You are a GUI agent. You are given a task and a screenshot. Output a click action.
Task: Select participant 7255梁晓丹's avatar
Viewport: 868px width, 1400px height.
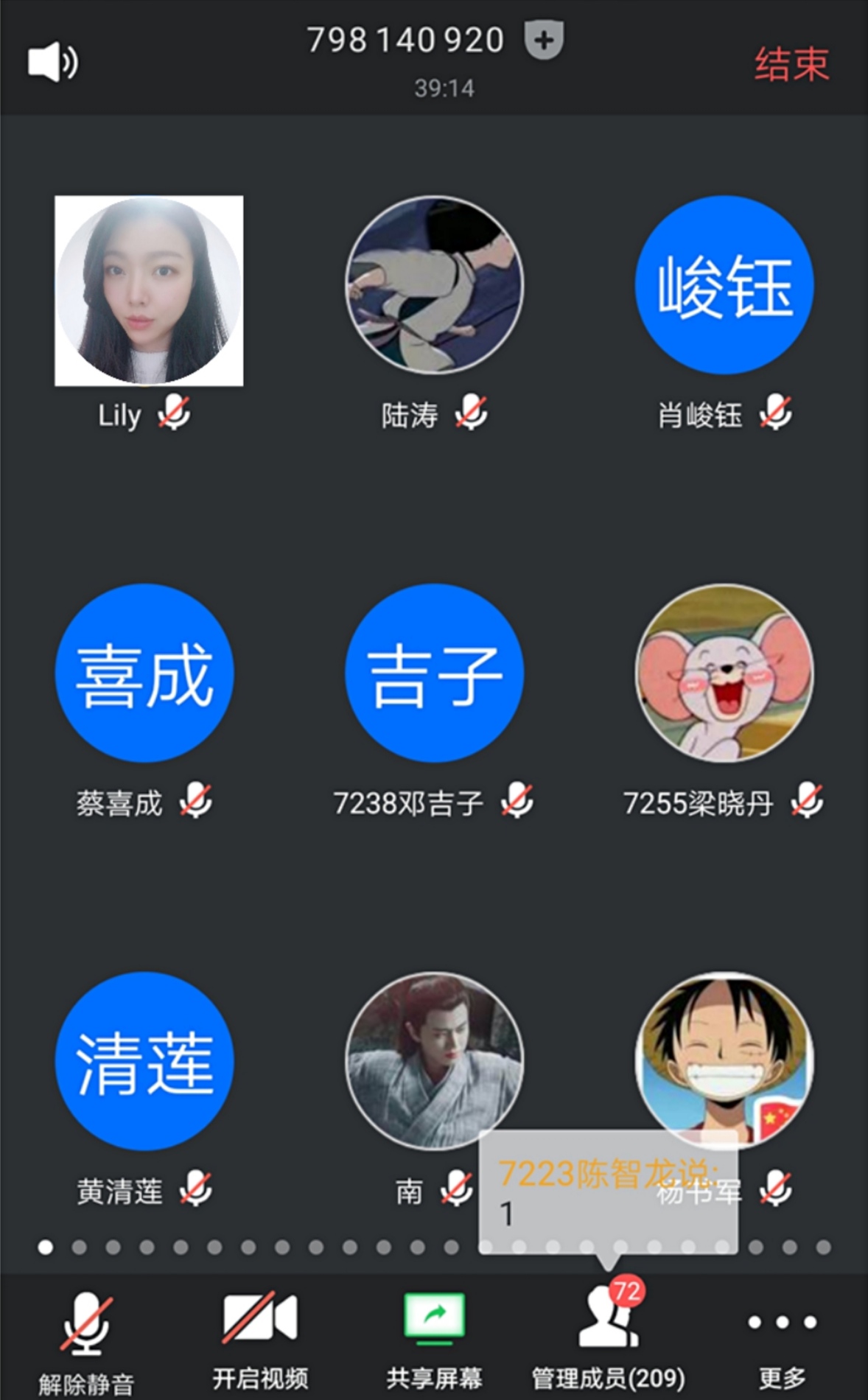tap(724, 673)
